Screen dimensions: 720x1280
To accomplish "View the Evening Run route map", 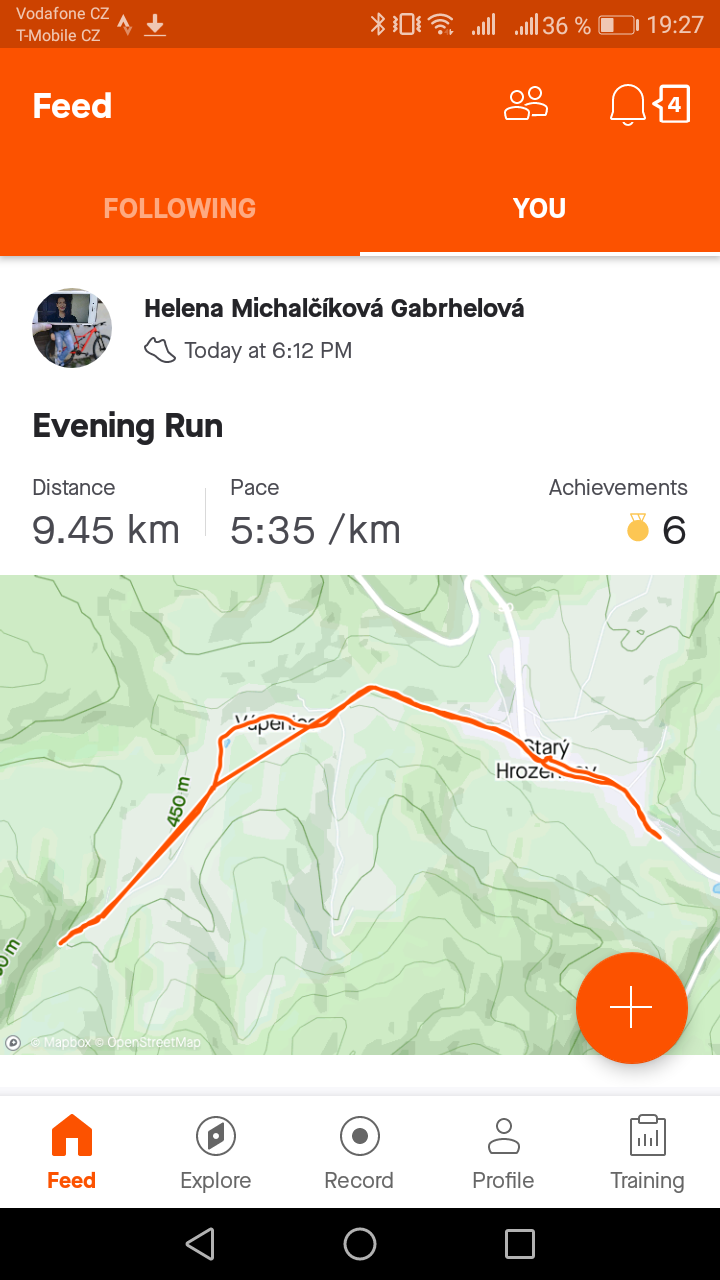I will pyautogui.click(x=360, y=814).
